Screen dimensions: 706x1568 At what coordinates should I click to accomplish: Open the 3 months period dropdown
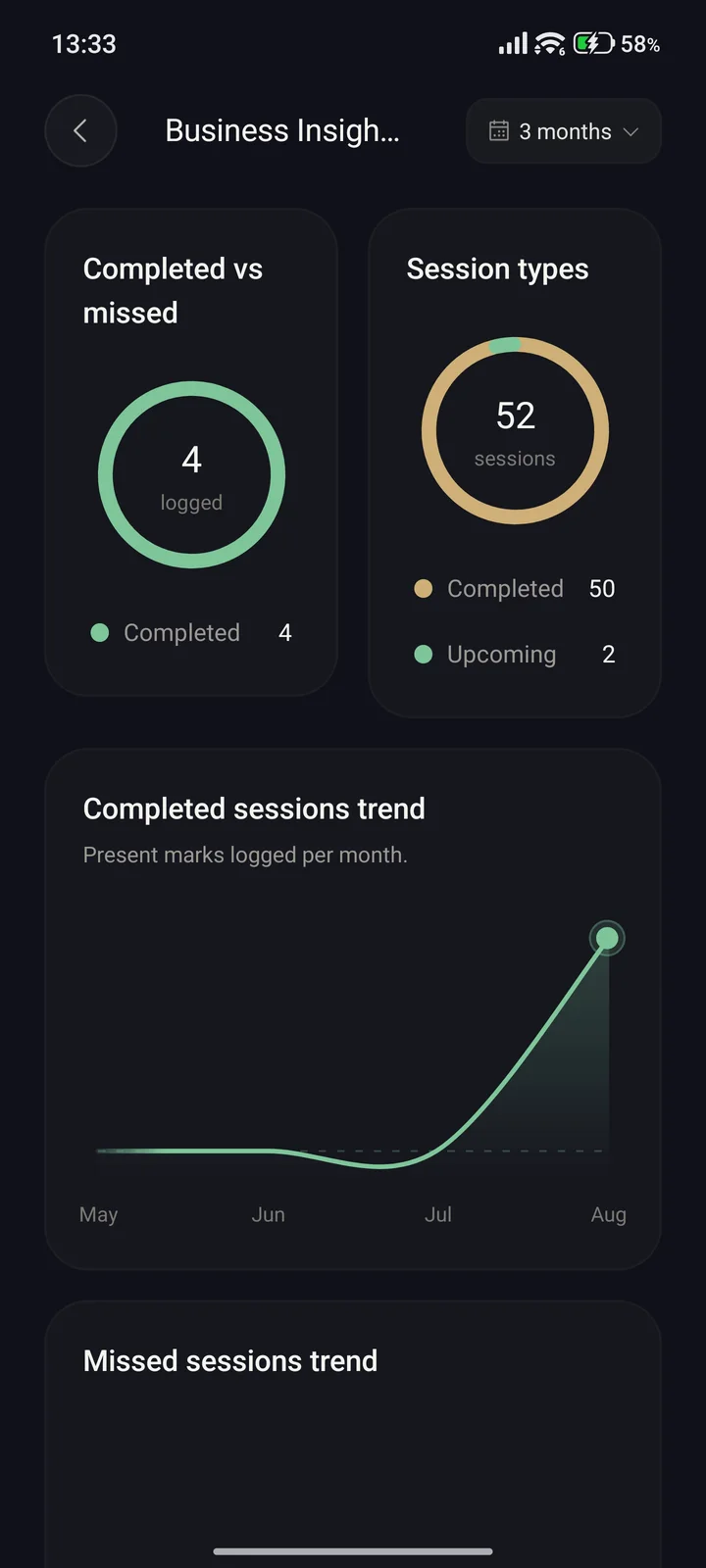(x=564, y=130)
